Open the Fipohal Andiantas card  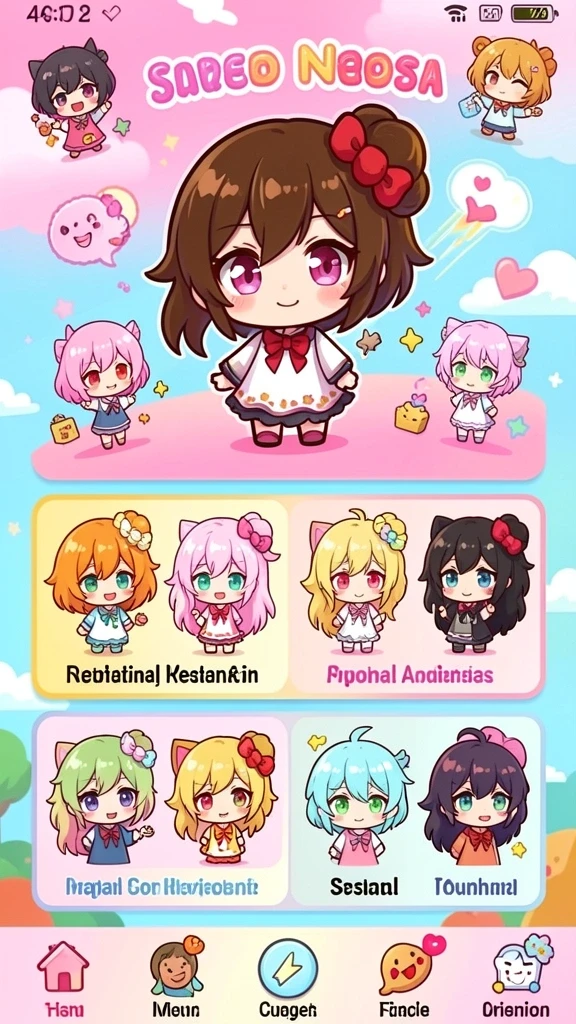[416, 597]
